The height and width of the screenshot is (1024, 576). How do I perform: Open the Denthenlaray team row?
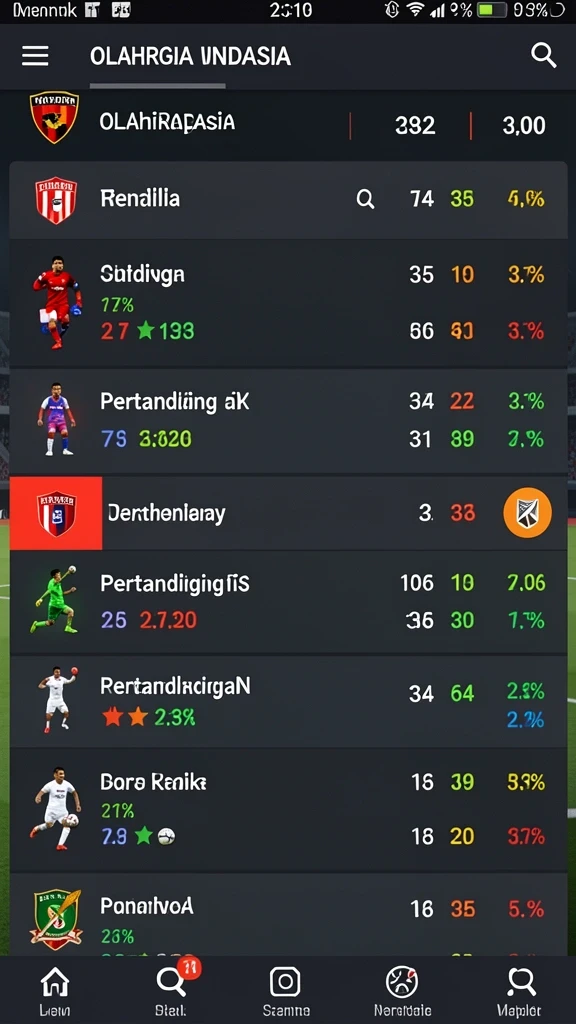tap(288, 513)
